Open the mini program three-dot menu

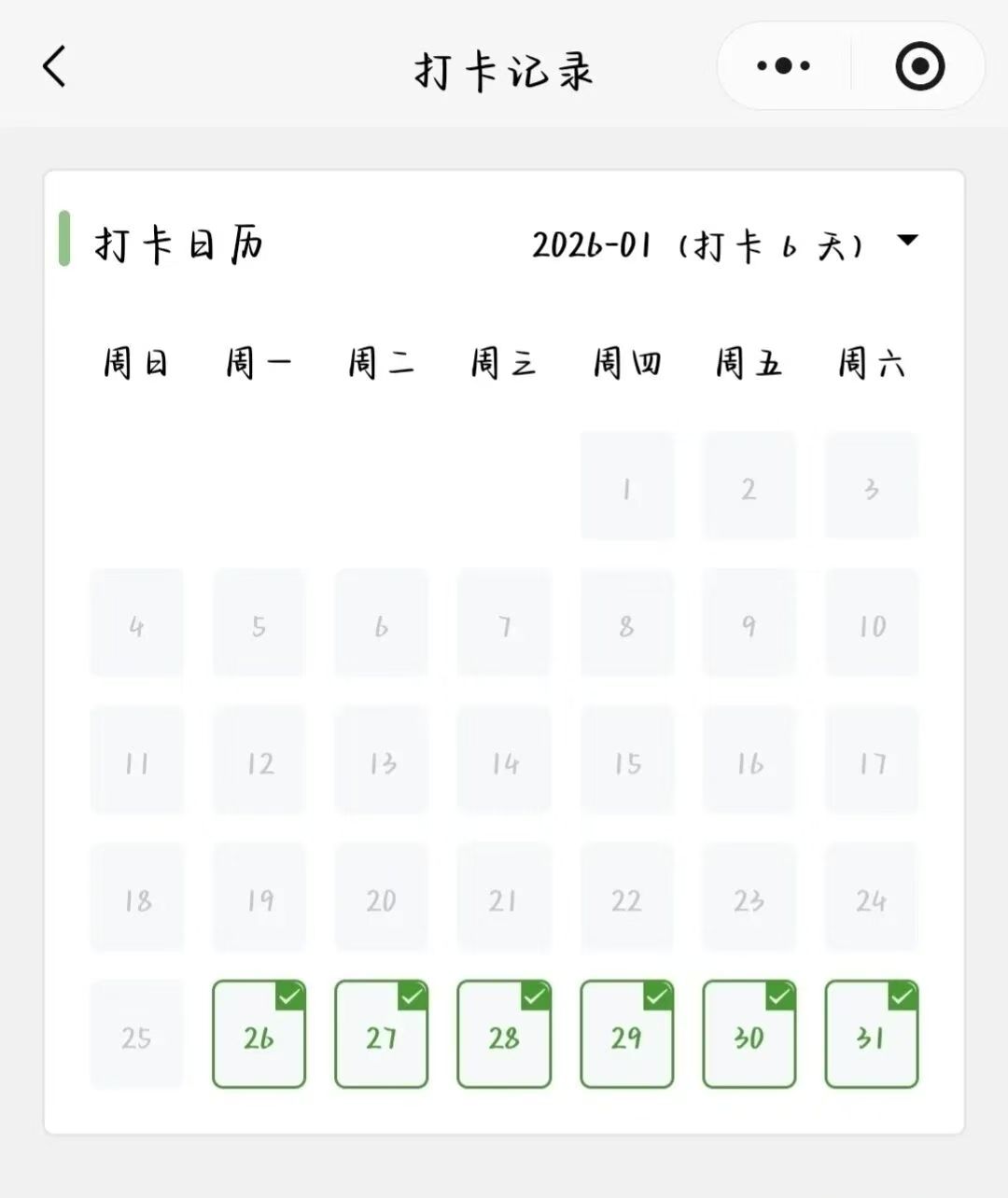click(783, 66)
